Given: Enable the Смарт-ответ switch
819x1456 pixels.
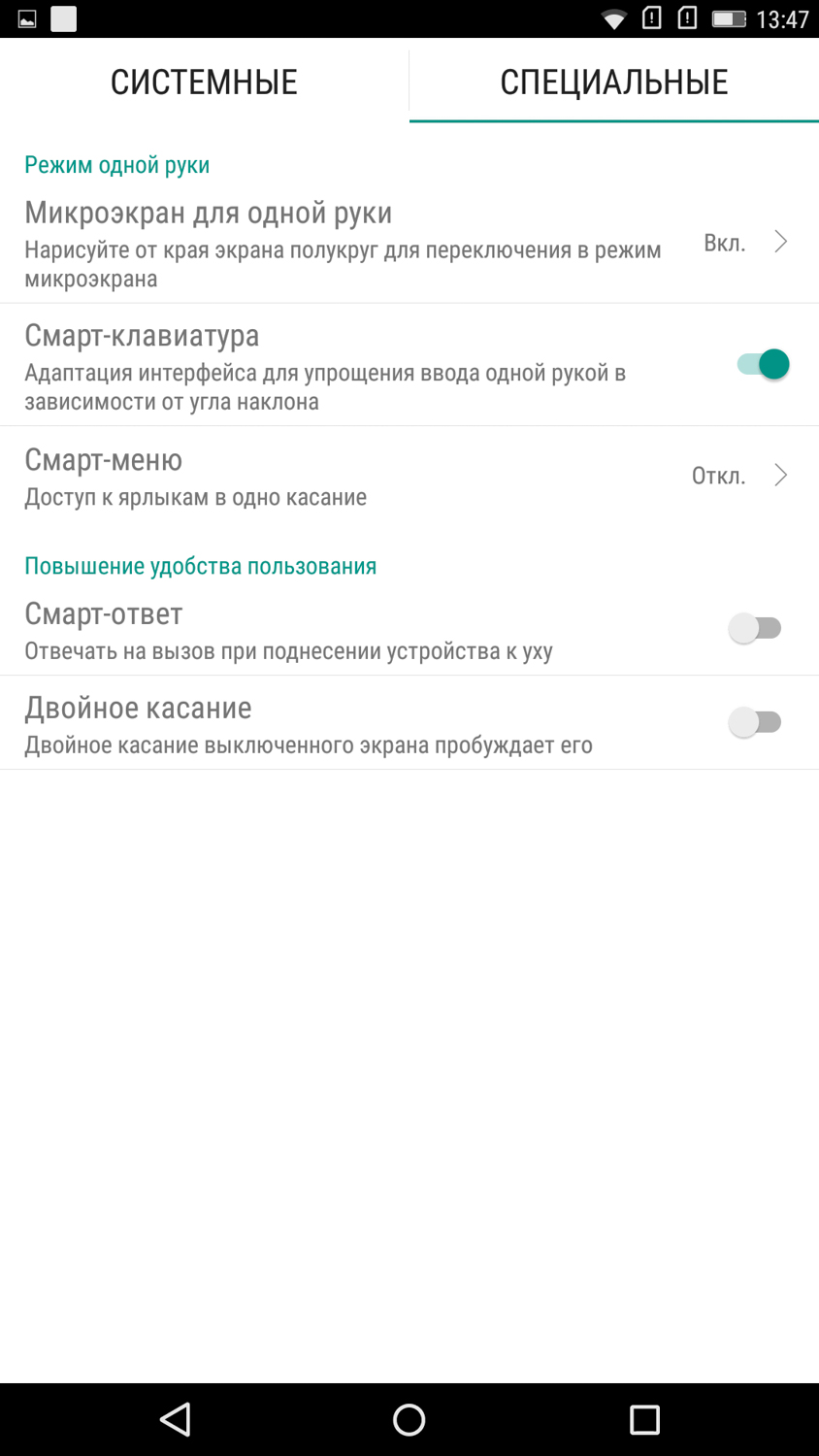Looking at the screenshot, I should 756,628.
